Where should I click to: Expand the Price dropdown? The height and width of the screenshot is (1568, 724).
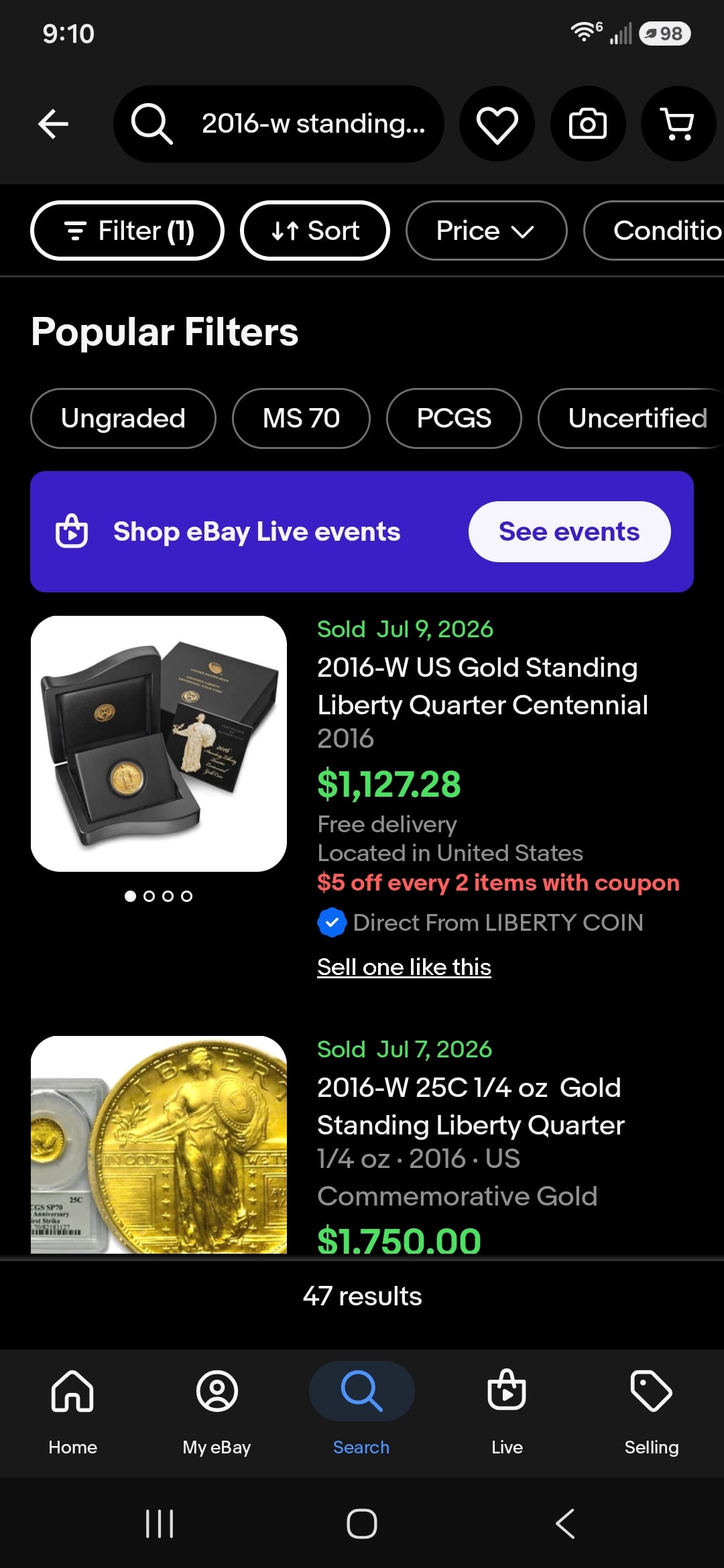tap(487, 231)
